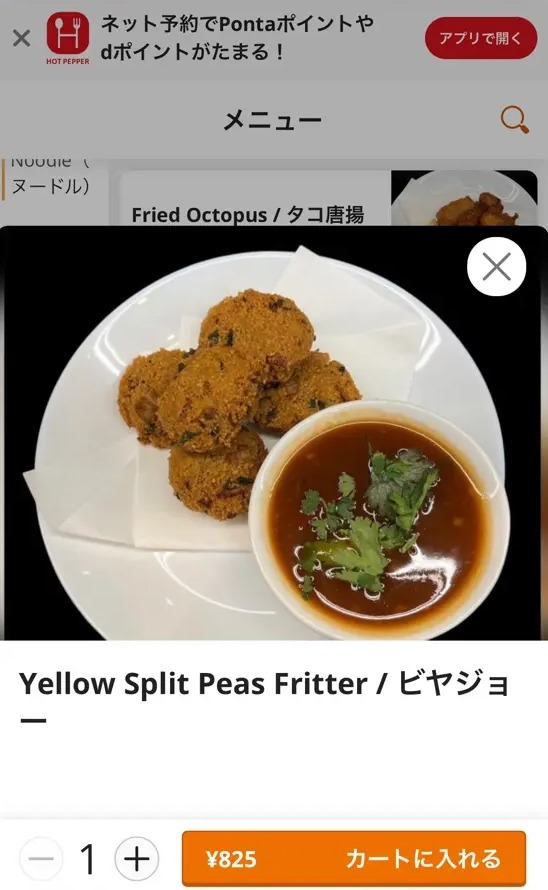Increase quantity with the plus button

click(136, 859)
